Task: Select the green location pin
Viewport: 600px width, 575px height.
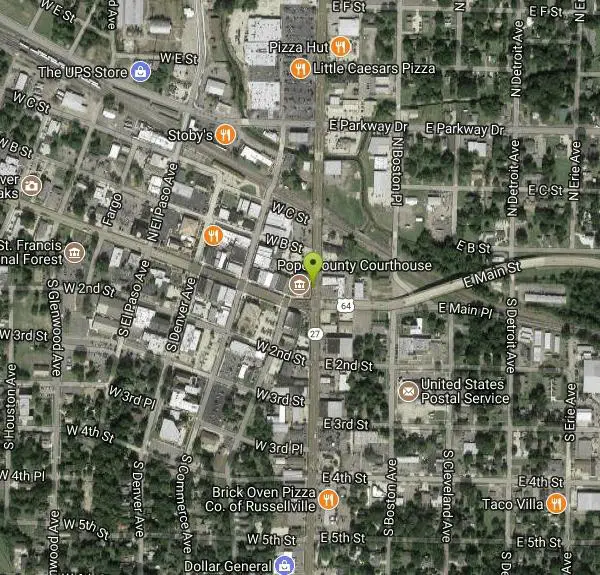Action: [314, 267]
